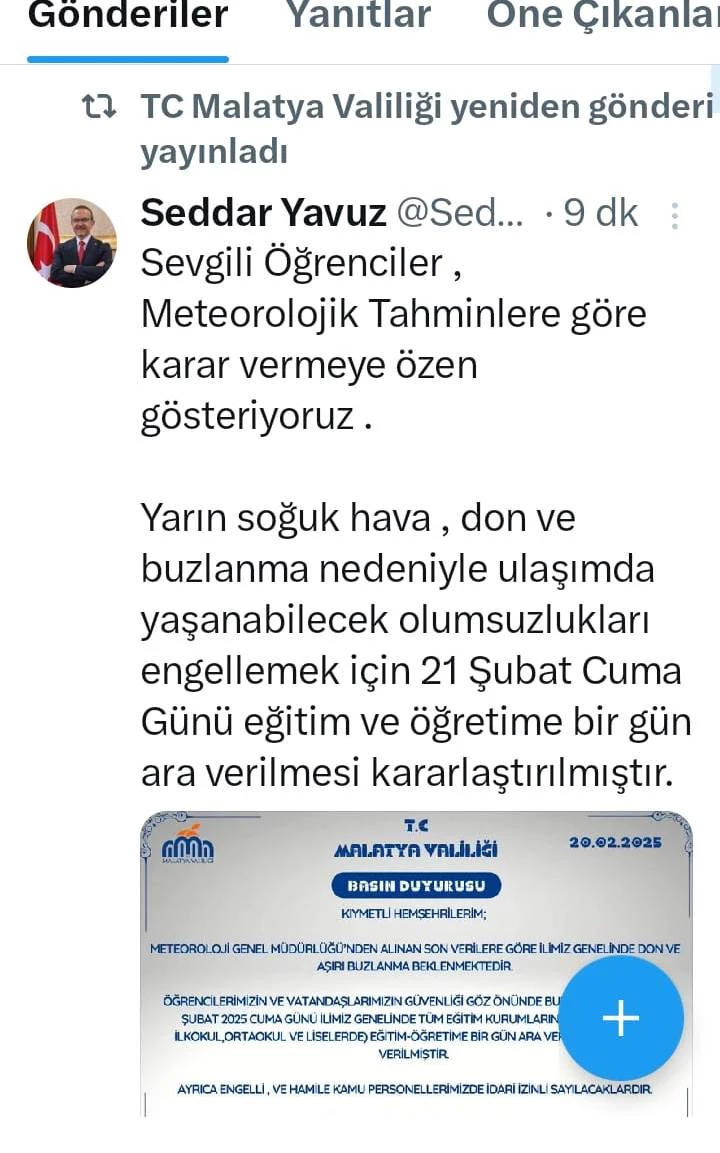The image size is (720, 1153).
Task: Open overflow menu on Seddar Yavuz's post
Action: (x=675, y=216)
